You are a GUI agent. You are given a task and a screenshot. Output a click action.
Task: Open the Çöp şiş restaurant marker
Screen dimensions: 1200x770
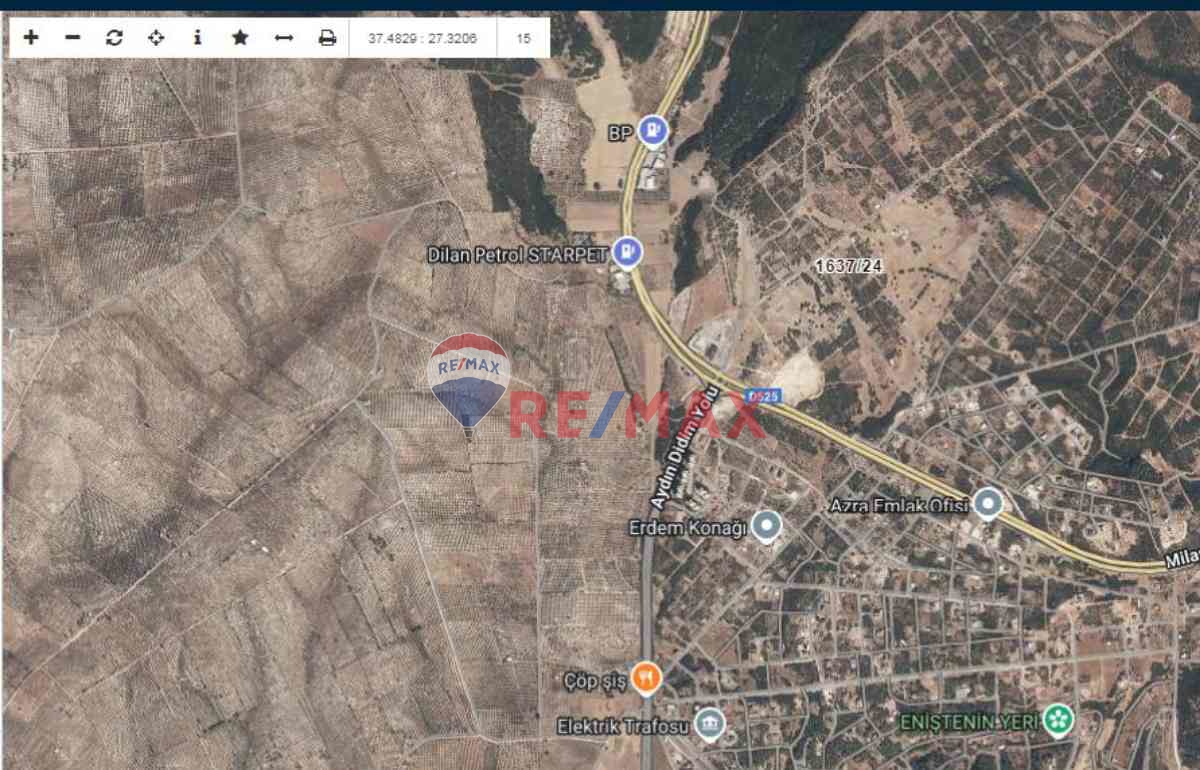click(646, 679)
